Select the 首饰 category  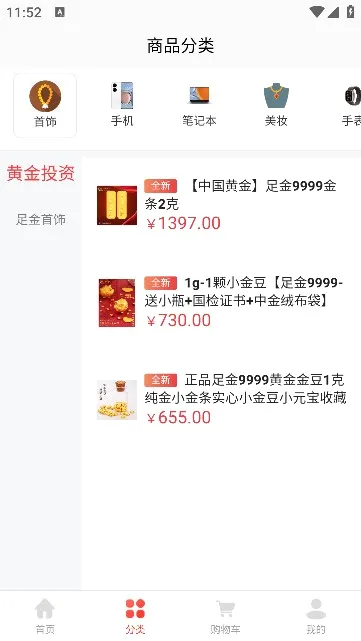[45, 105]
